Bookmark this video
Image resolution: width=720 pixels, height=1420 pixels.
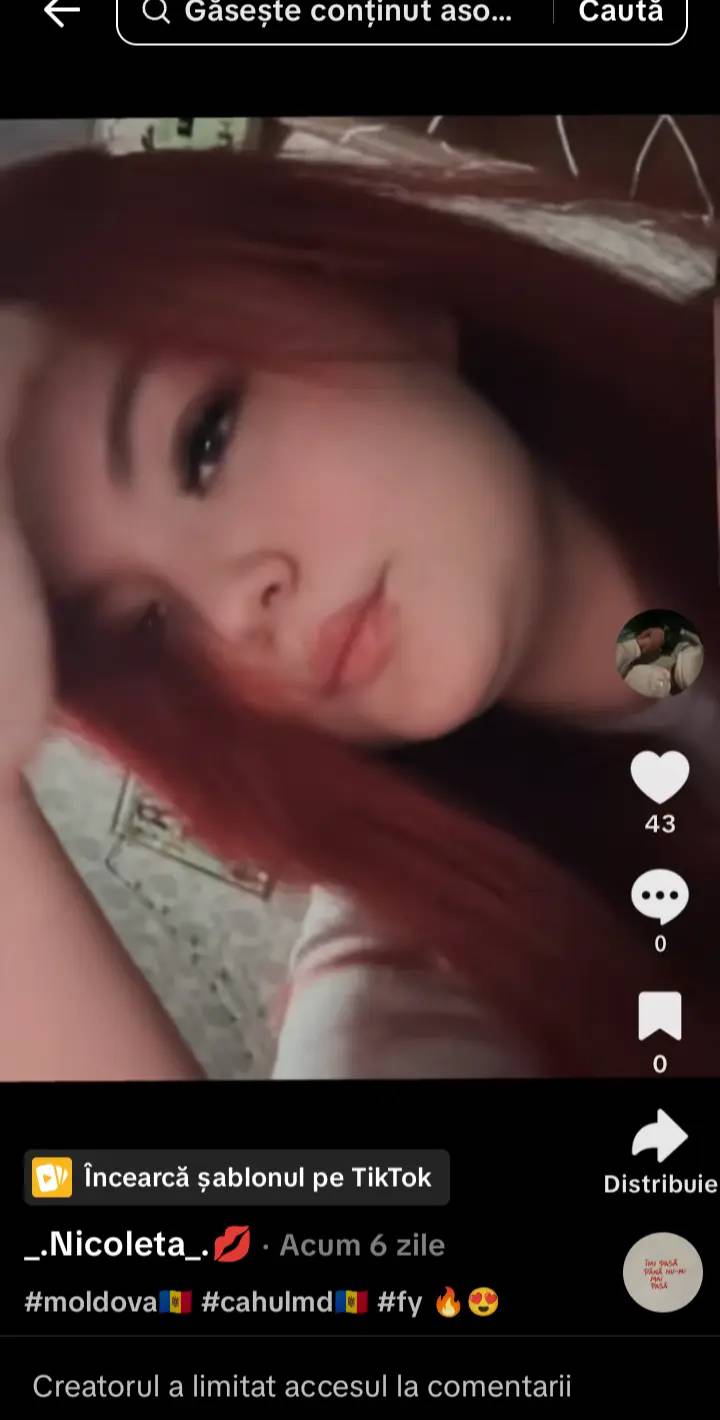pyautogui.click(x=660, y=1017)
